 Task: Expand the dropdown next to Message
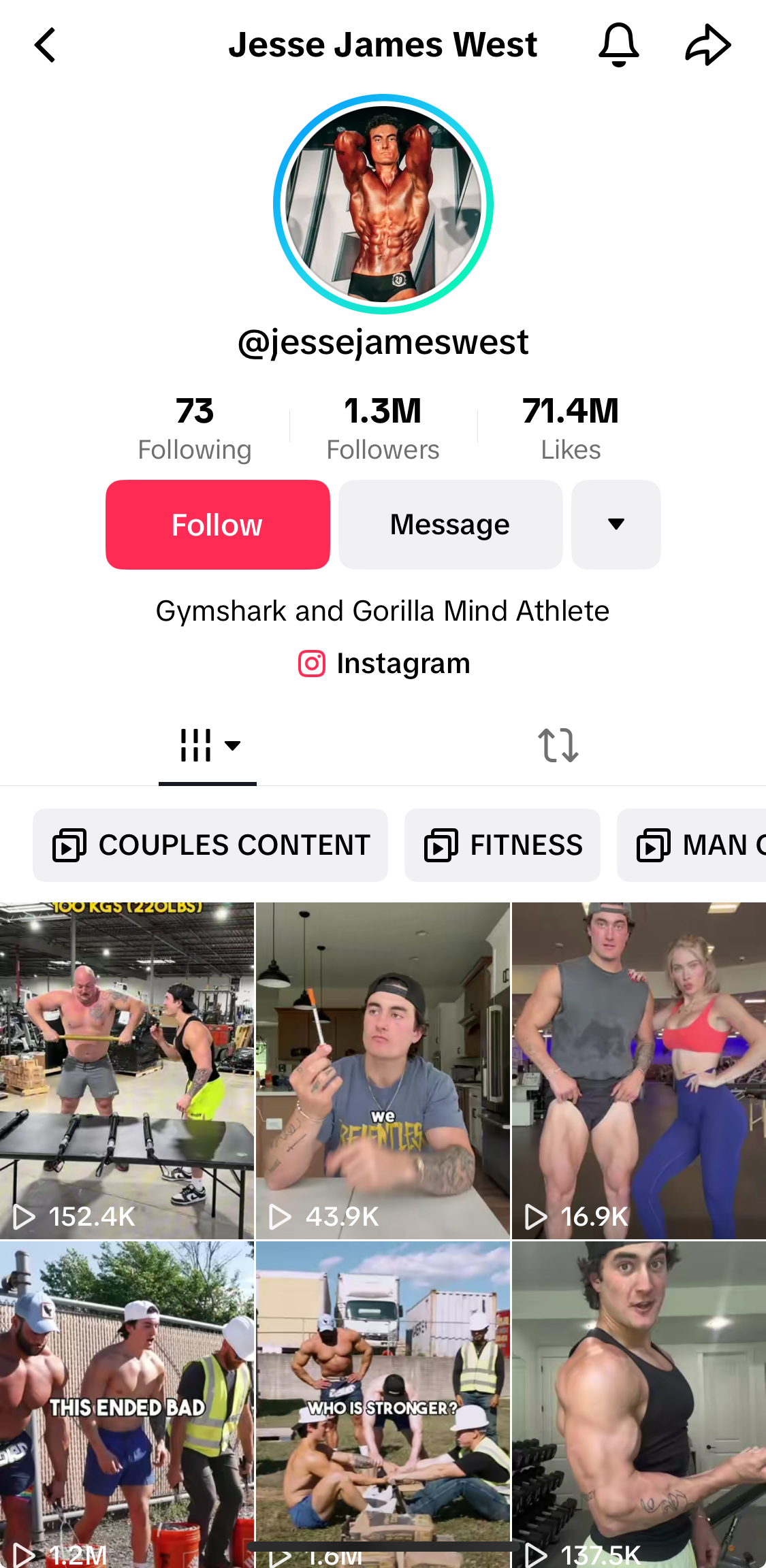pyautogui.click(x=616, y=525)
